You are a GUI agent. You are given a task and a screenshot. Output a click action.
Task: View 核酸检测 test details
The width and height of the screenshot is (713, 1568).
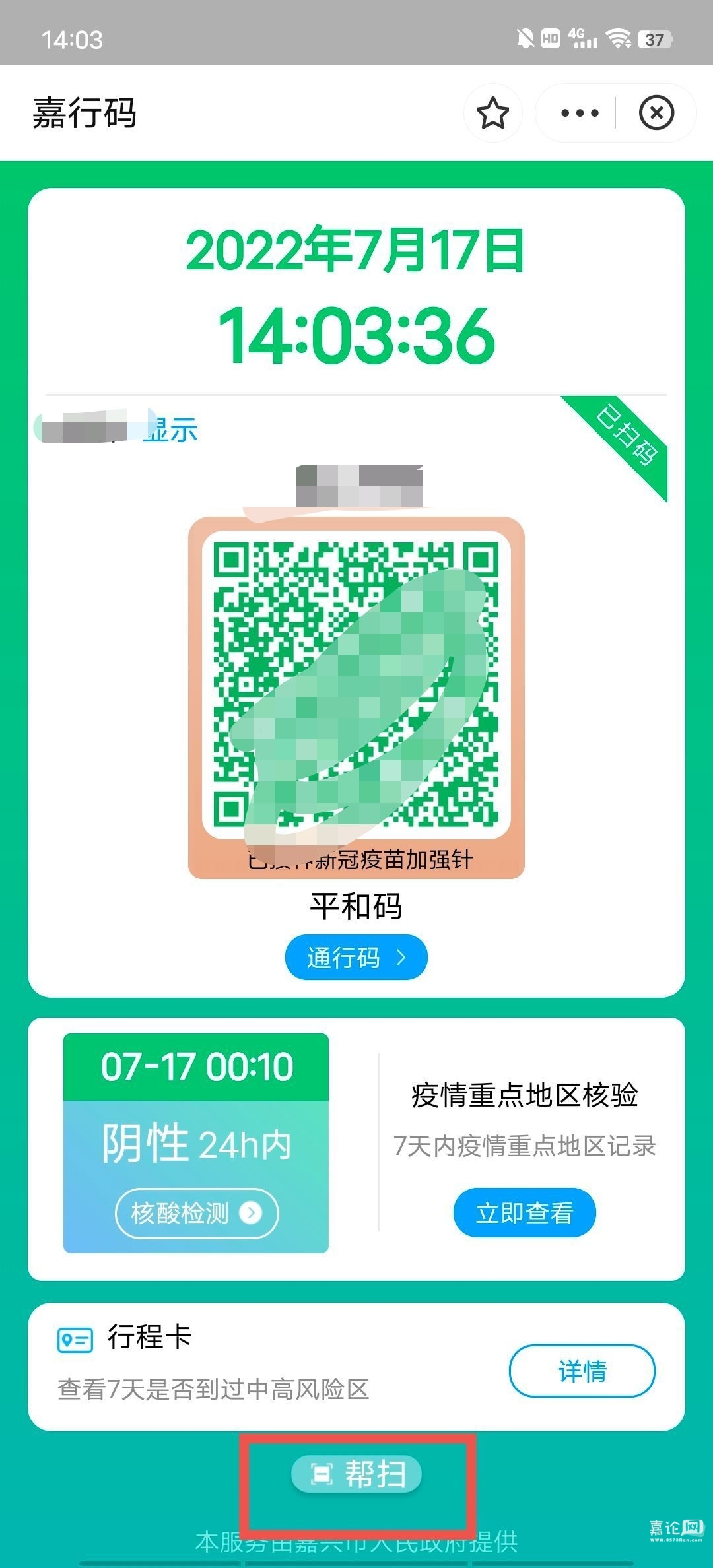point(197,1212)
